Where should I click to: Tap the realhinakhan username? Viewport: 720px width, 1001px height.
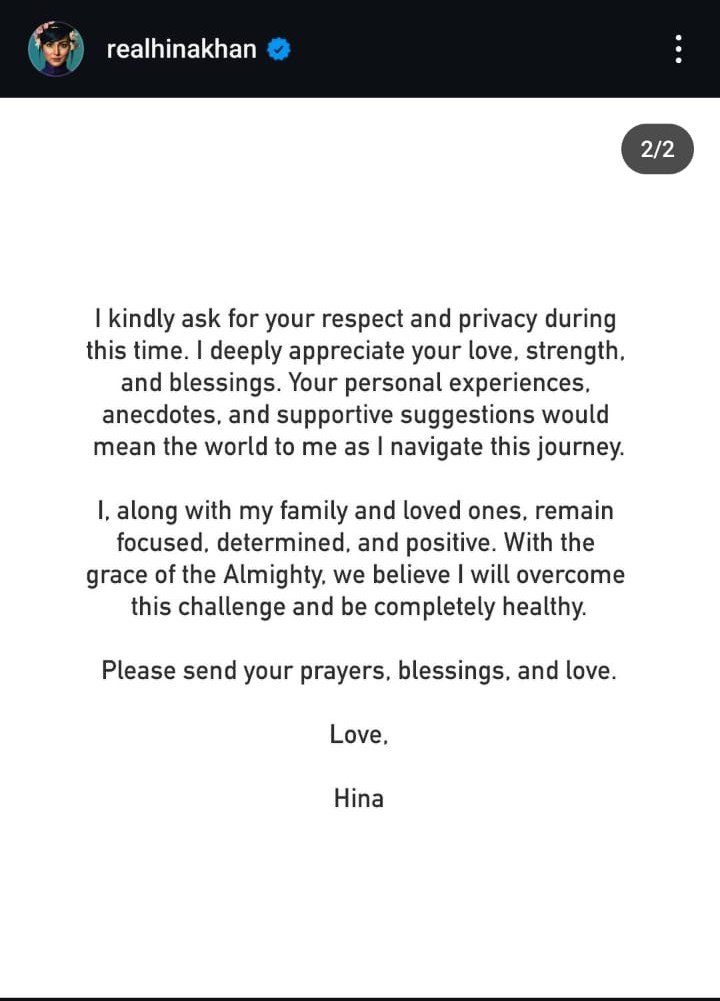coord(181,49)
